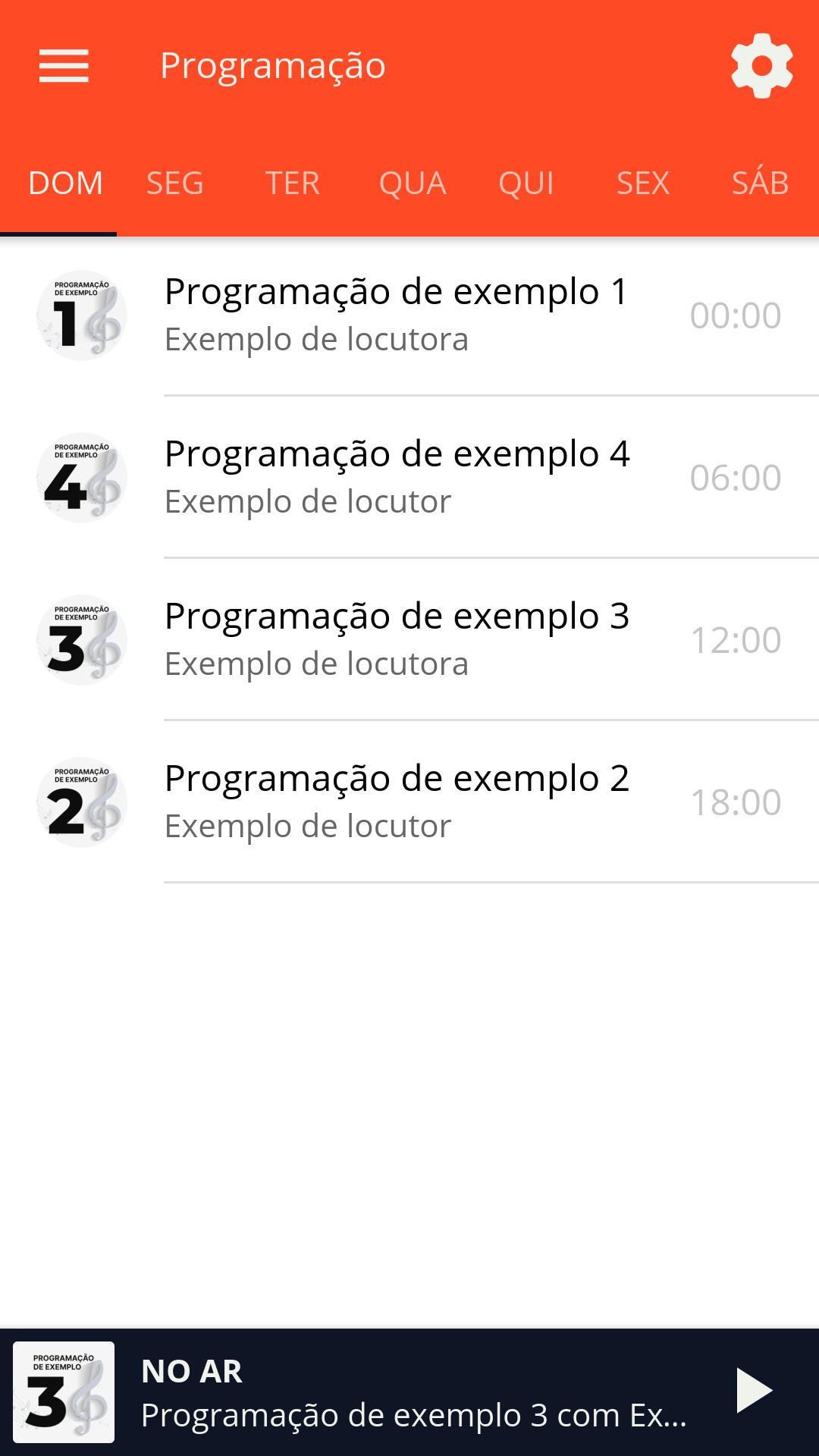This screenshot has width=819, height=1456.
Task: Open Programação de exemplo 1
Action: tap(409, 315)
